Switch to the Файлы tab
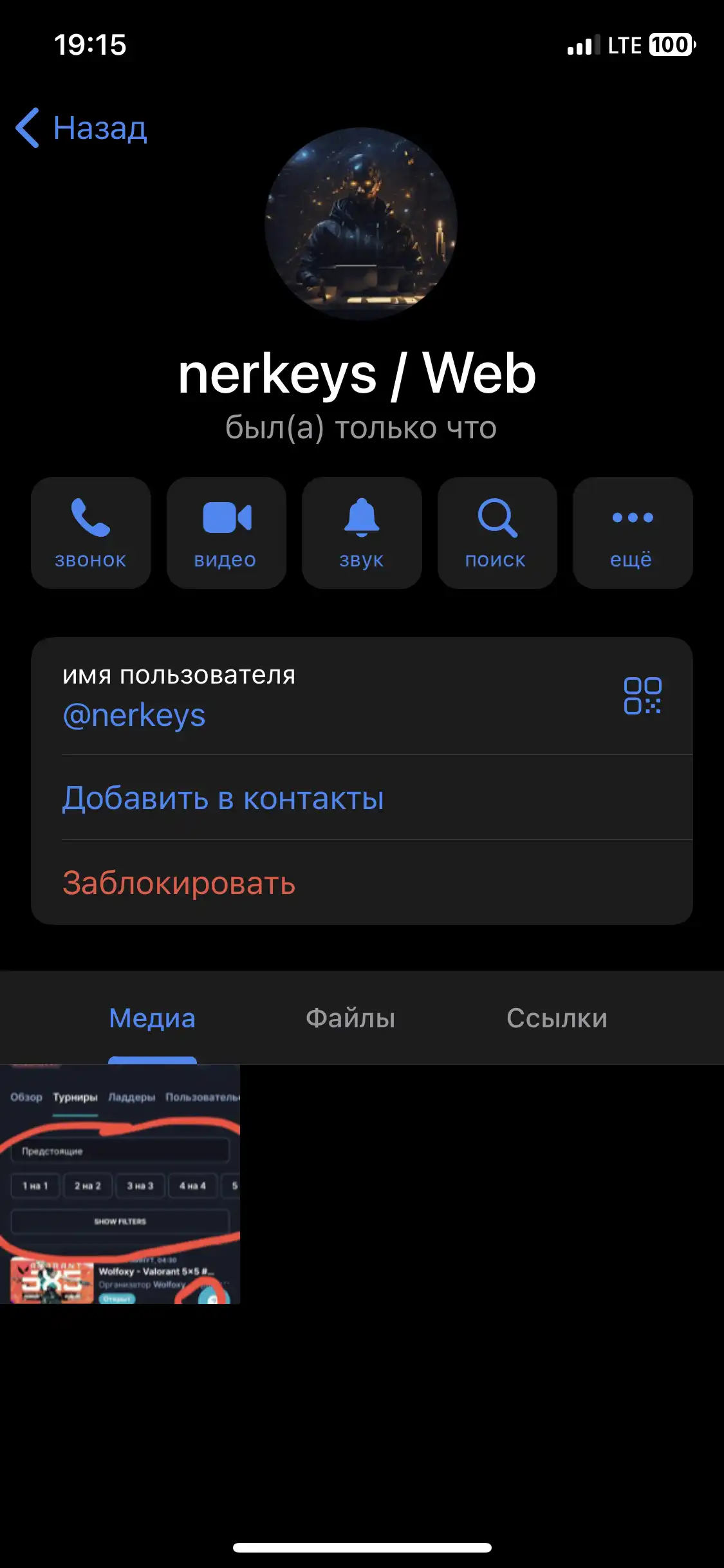The image size is (724, 1568). click(350, 1018)
